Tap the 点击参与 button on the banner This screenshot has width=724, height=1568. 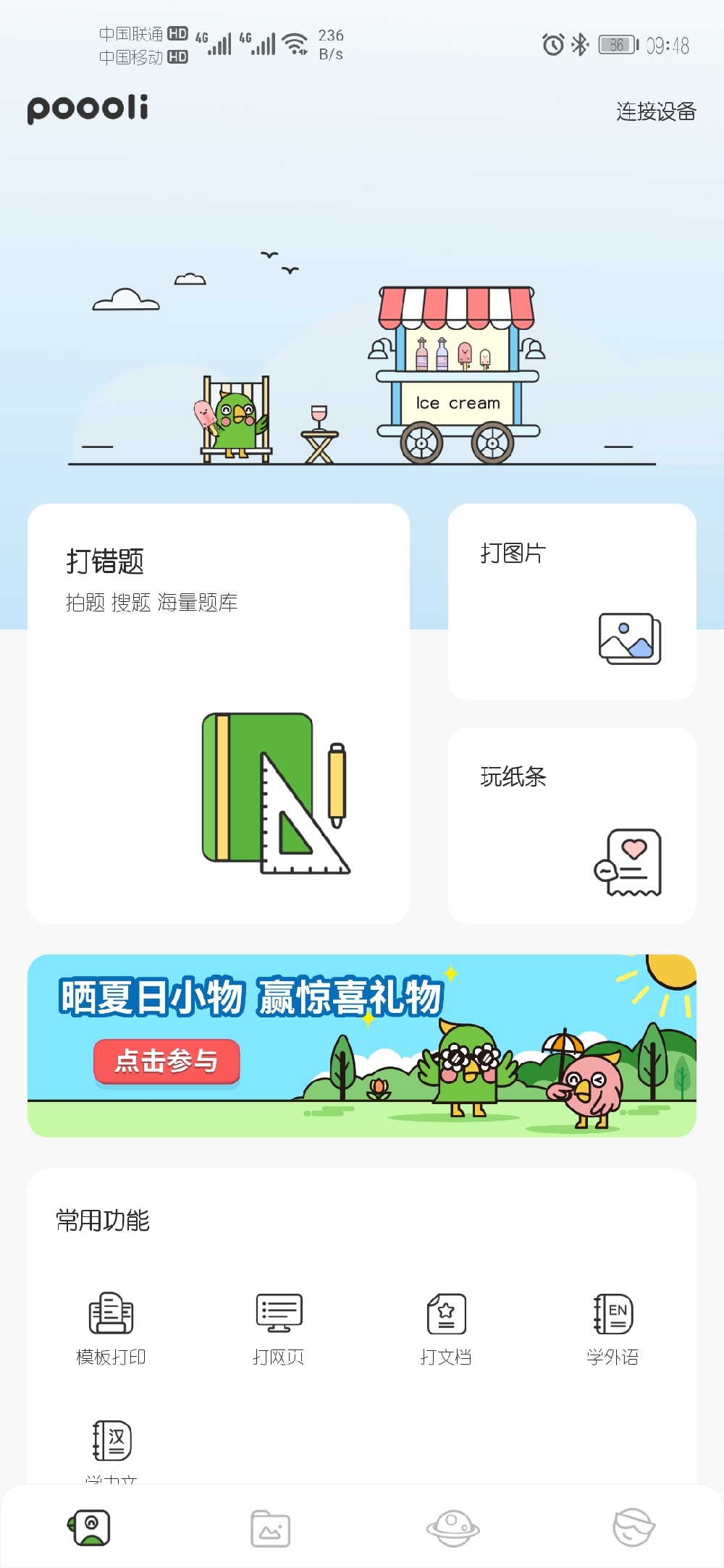click(x=167, y=1061)
